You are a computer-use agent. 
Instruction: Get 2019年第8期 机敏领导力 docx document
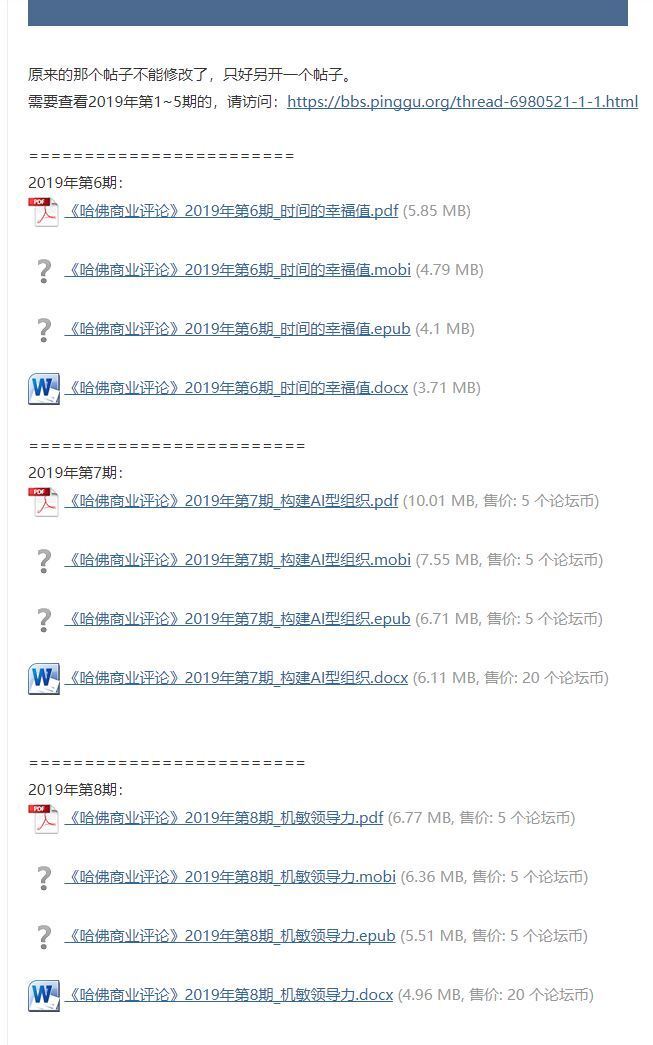click(229, 995)
